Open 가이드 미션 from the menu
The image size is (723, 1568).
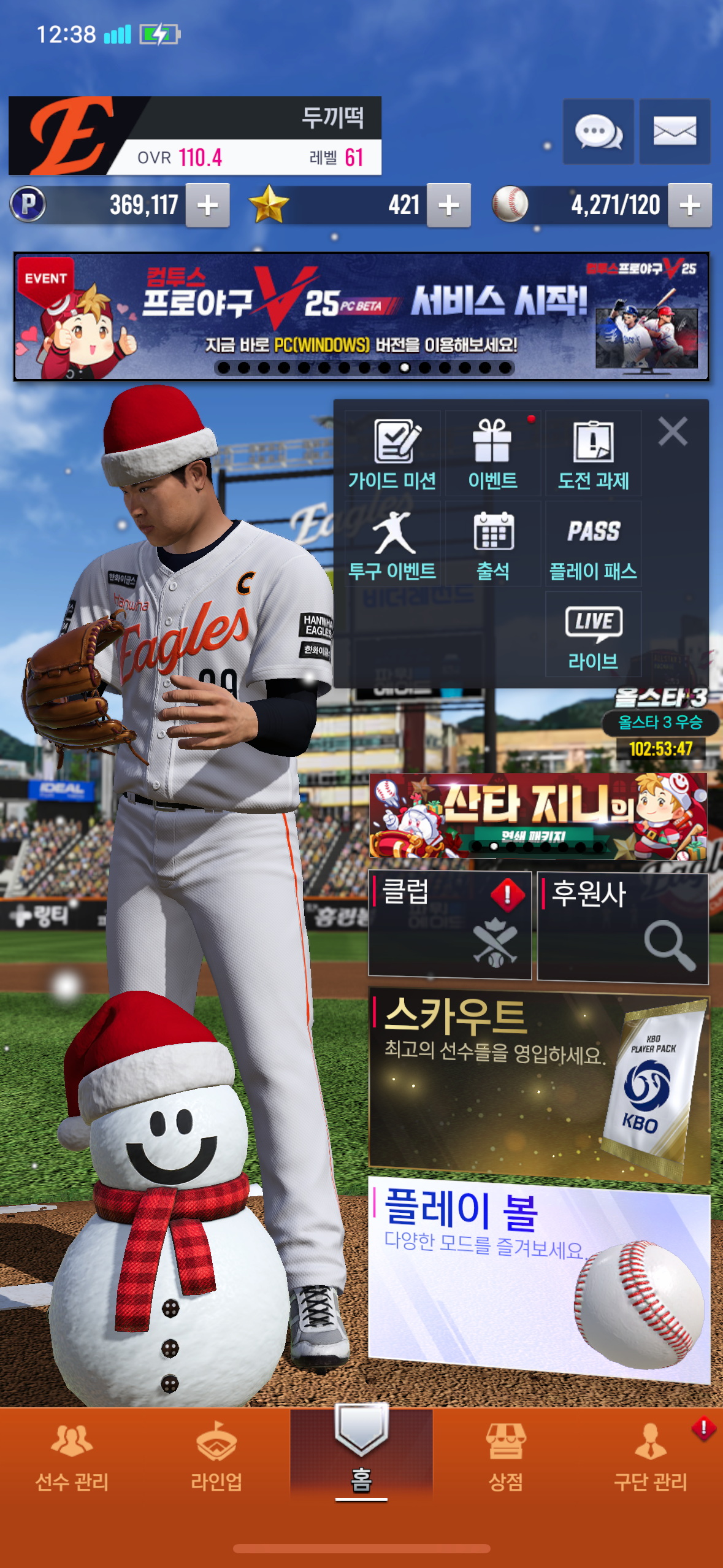[392, 454]
